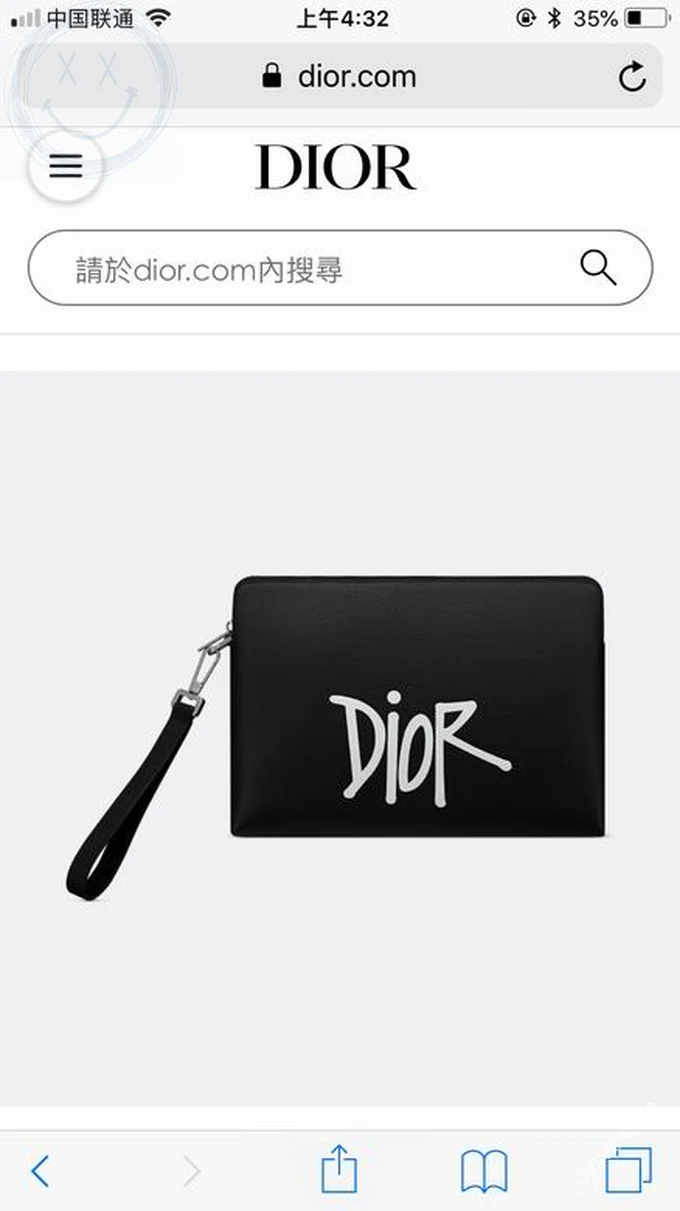Screen dimensions: 680x1211
Task: Open Safari bookmarks
Action: (x=484, y=1171)
